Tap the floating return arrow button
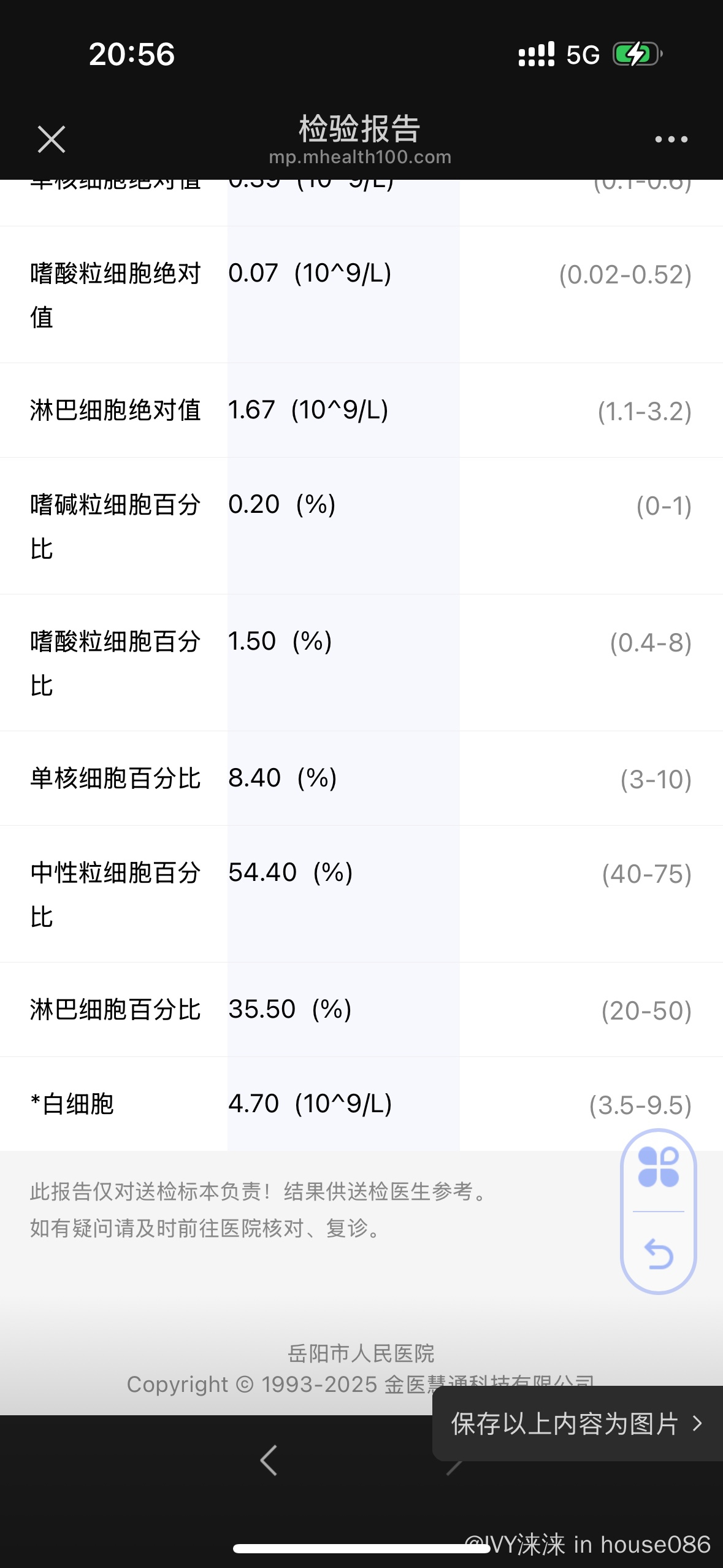Screen dimensions: 723x1568 pyautogui.click(x=659, y=1253)
